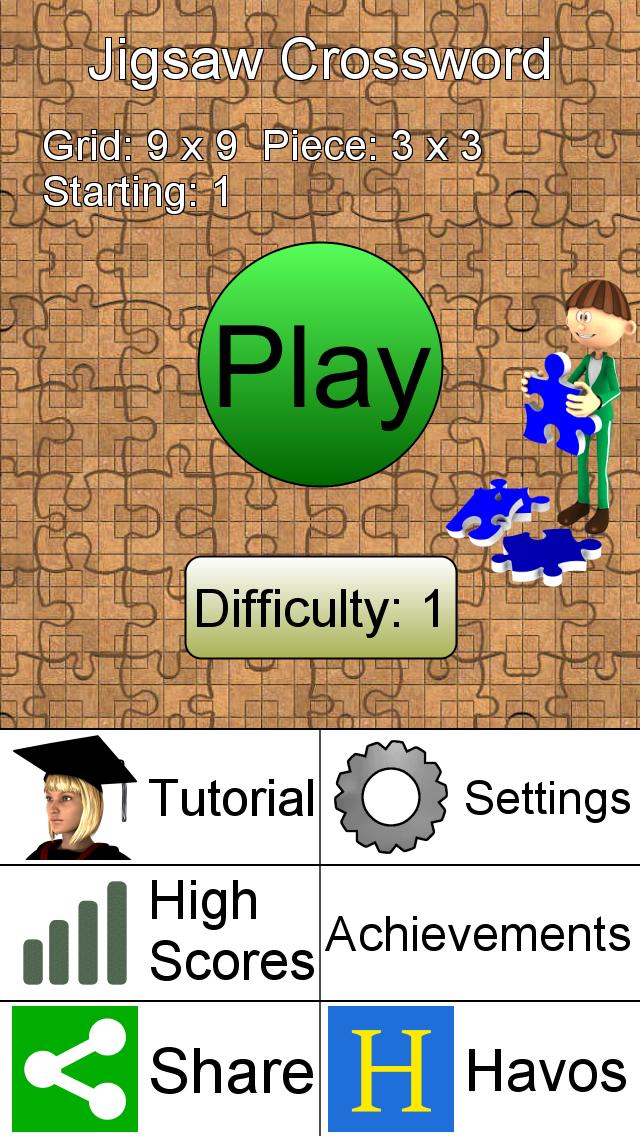Screen dimensions: 640x1136
Task: Change the Difficulty: 1 setting
Action: point(320,607)
